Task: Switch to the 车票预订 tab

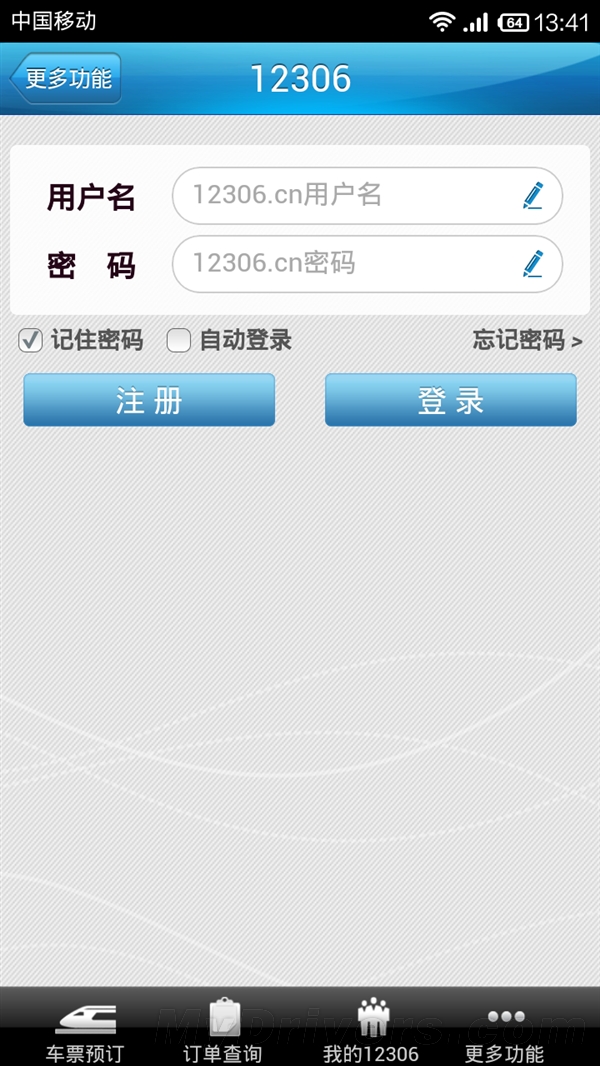Action: [84, 1030]
